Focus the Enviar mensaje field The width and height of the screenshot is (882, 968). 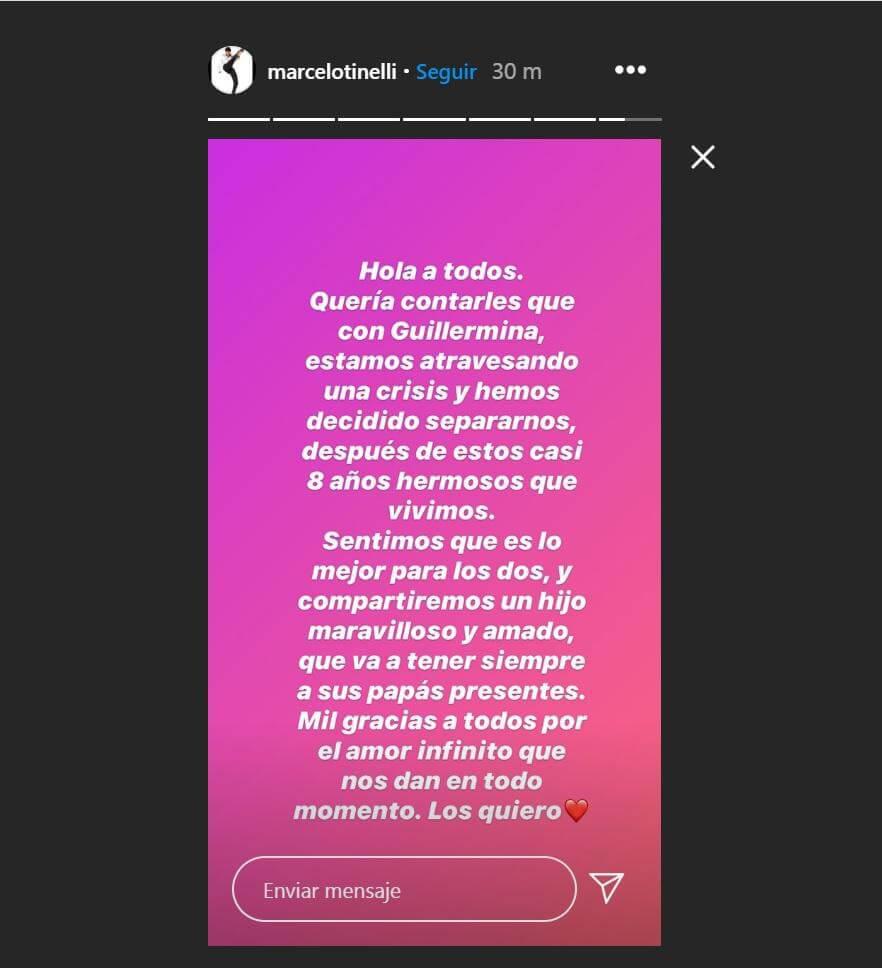(404, 889)
